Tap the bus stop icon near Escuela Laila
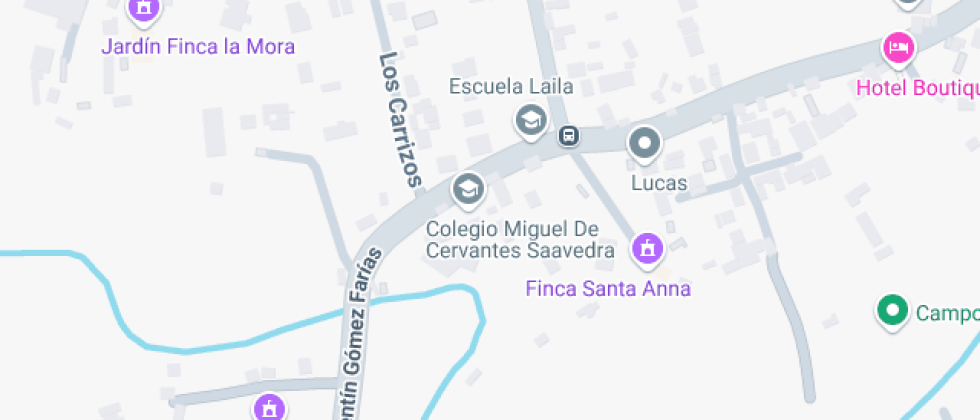 coord(568,135)
